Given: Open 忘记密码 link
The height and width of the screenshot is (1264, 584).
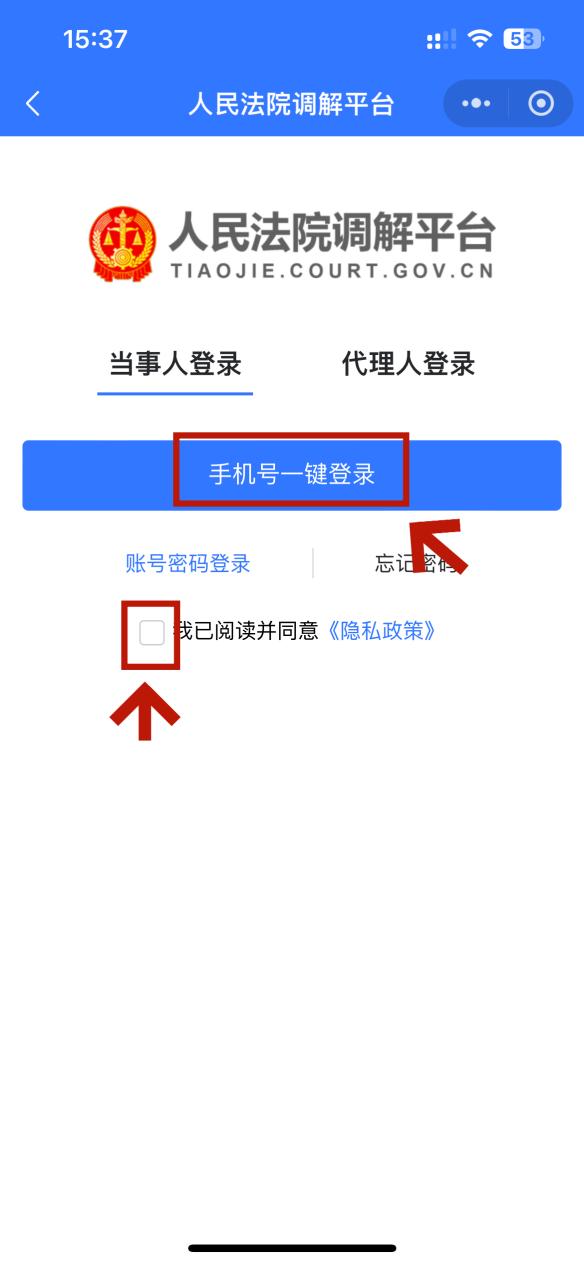Looking at the screenshot, I should (420, 563).
